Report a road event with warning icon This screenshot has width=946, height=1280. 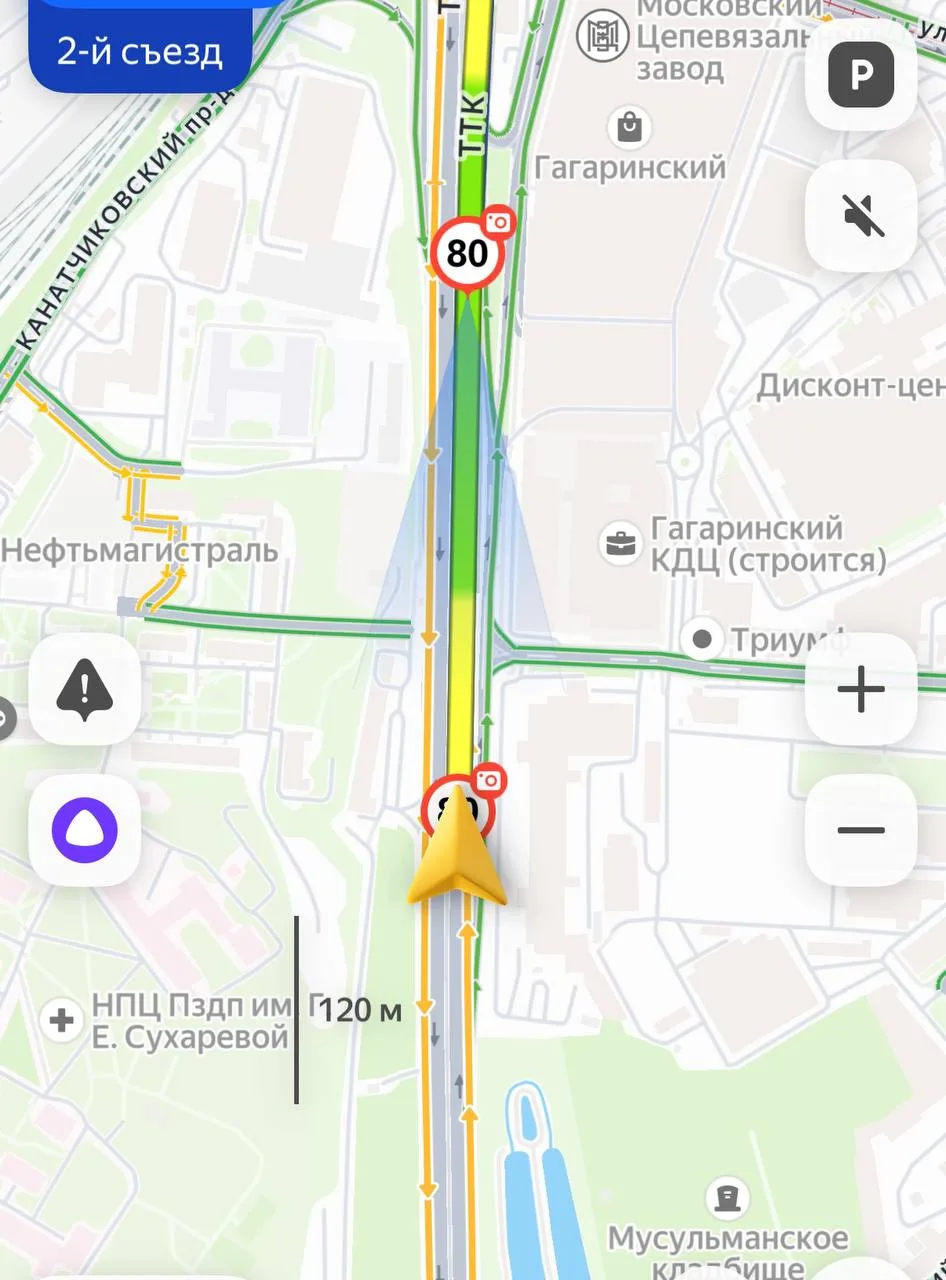pyautogui.click(x=85, y=689)
